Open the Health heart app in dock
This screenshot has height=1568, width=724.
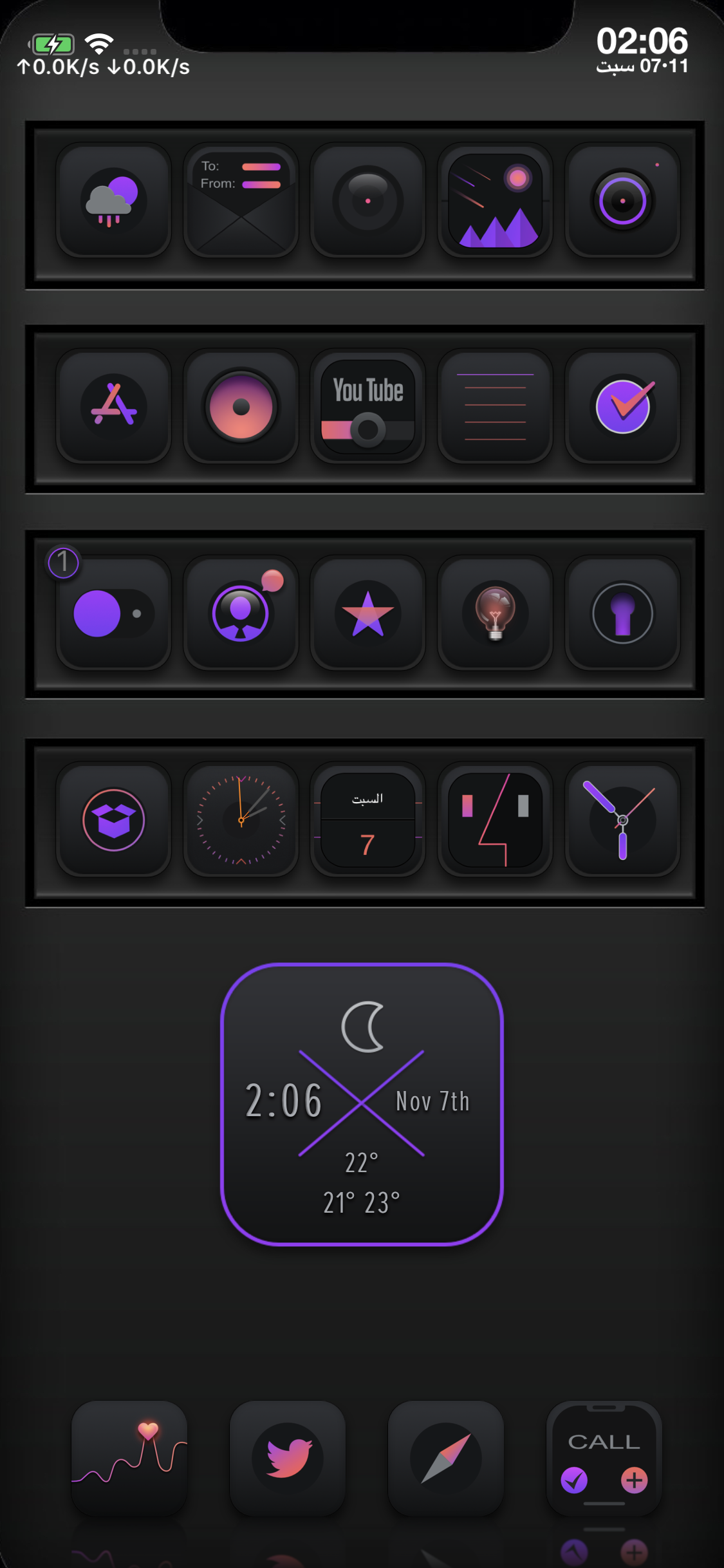tap(129, 1458)
